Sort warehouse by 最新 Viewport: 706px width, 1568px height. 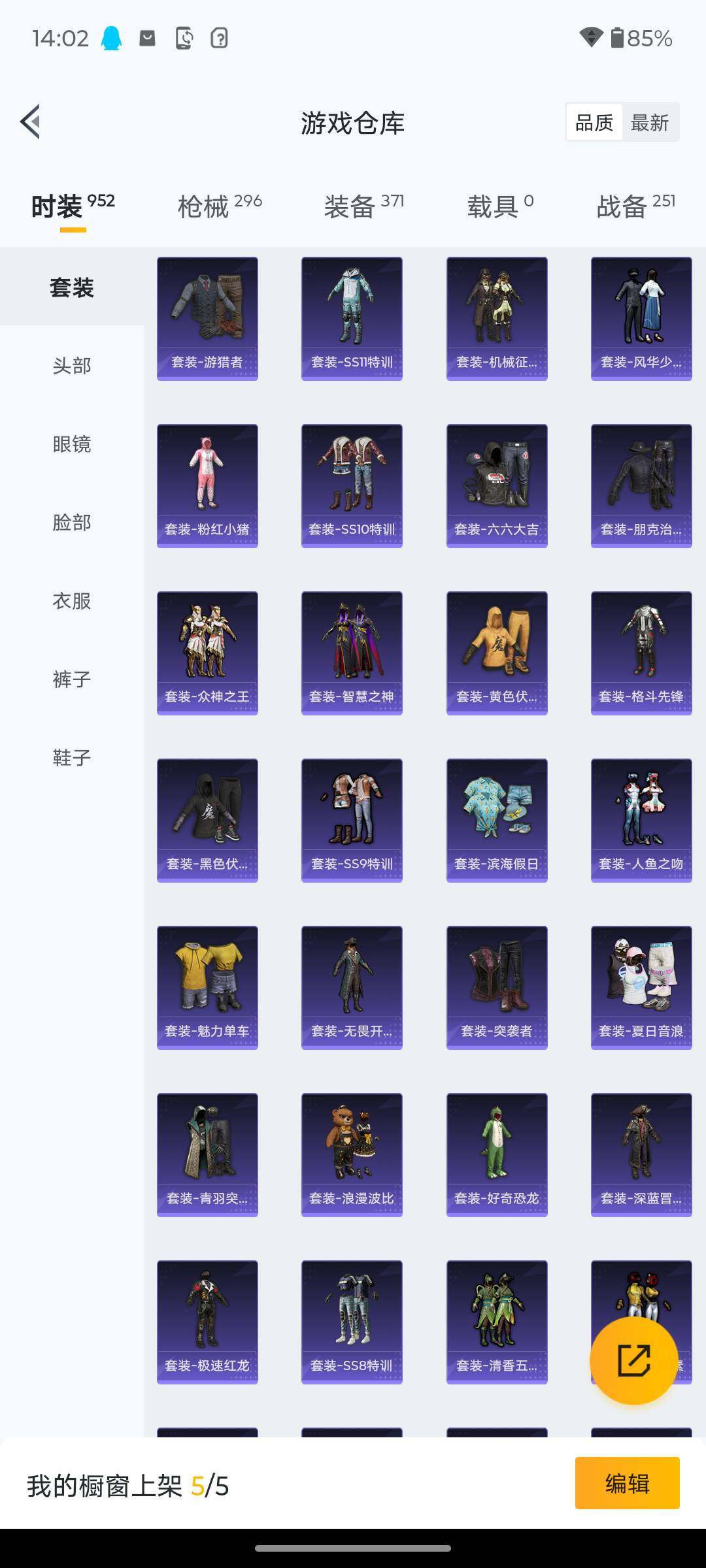pos(649,122)
